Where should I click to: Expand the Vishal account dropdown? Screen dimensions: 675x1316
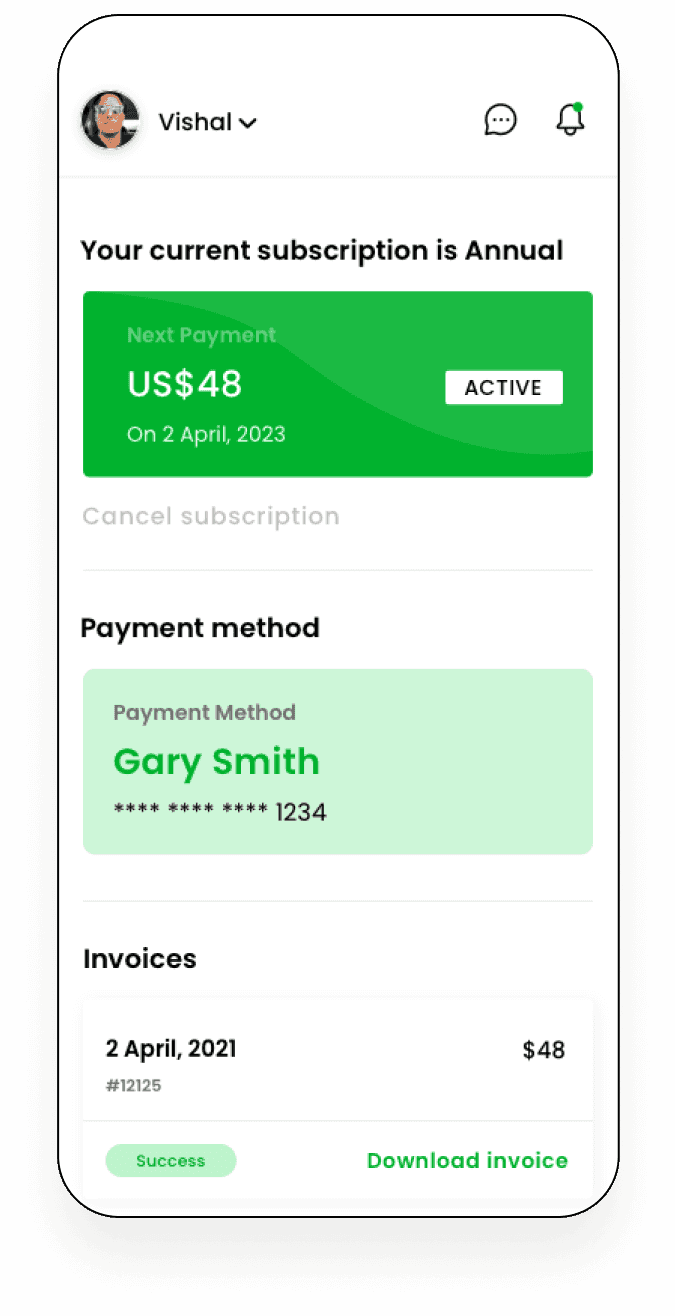click(x=208, y=122)
